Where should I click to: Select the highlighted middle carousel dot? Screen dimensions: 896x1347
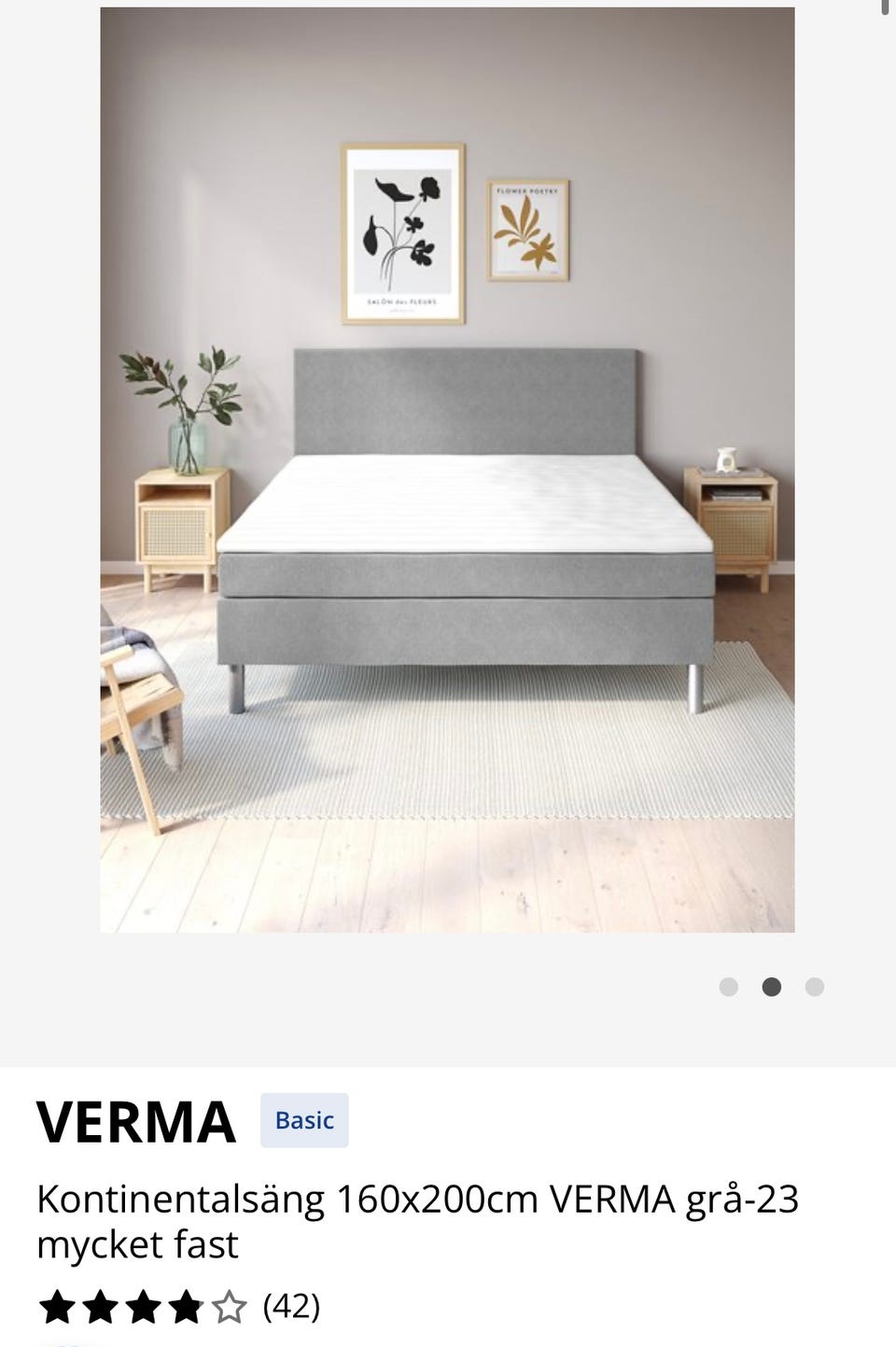(772, 986)
